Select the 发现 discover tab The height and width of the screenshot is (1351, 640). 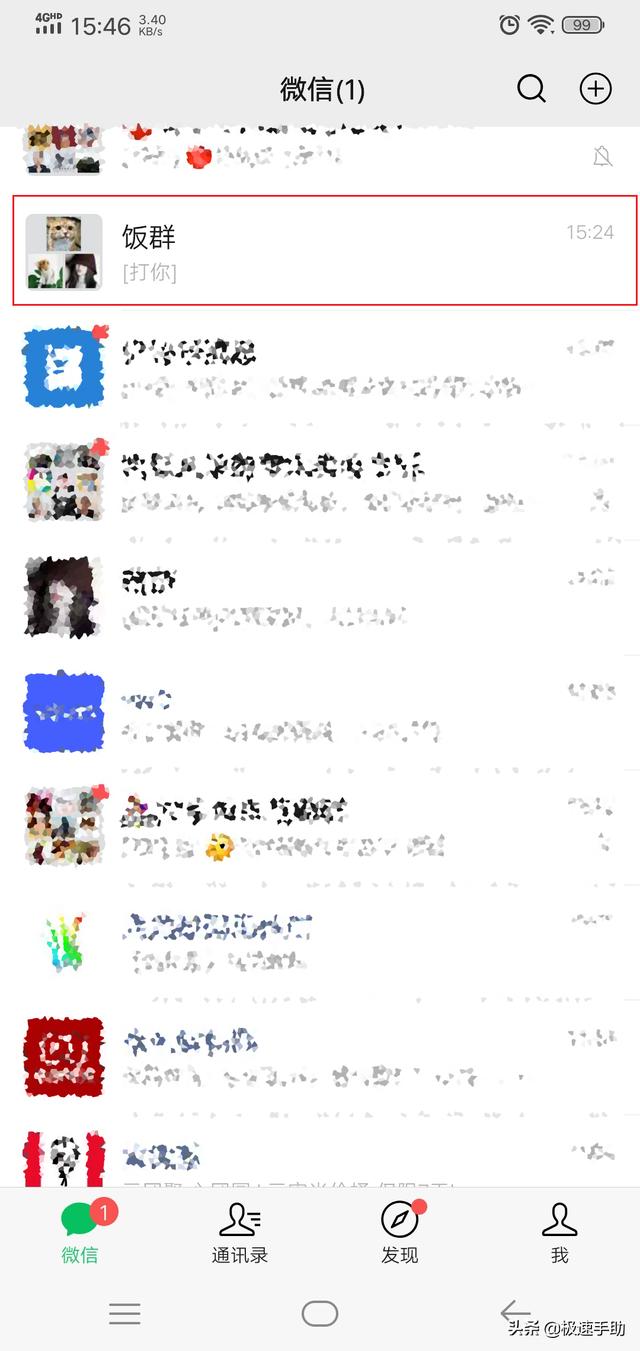point(400,1233)
